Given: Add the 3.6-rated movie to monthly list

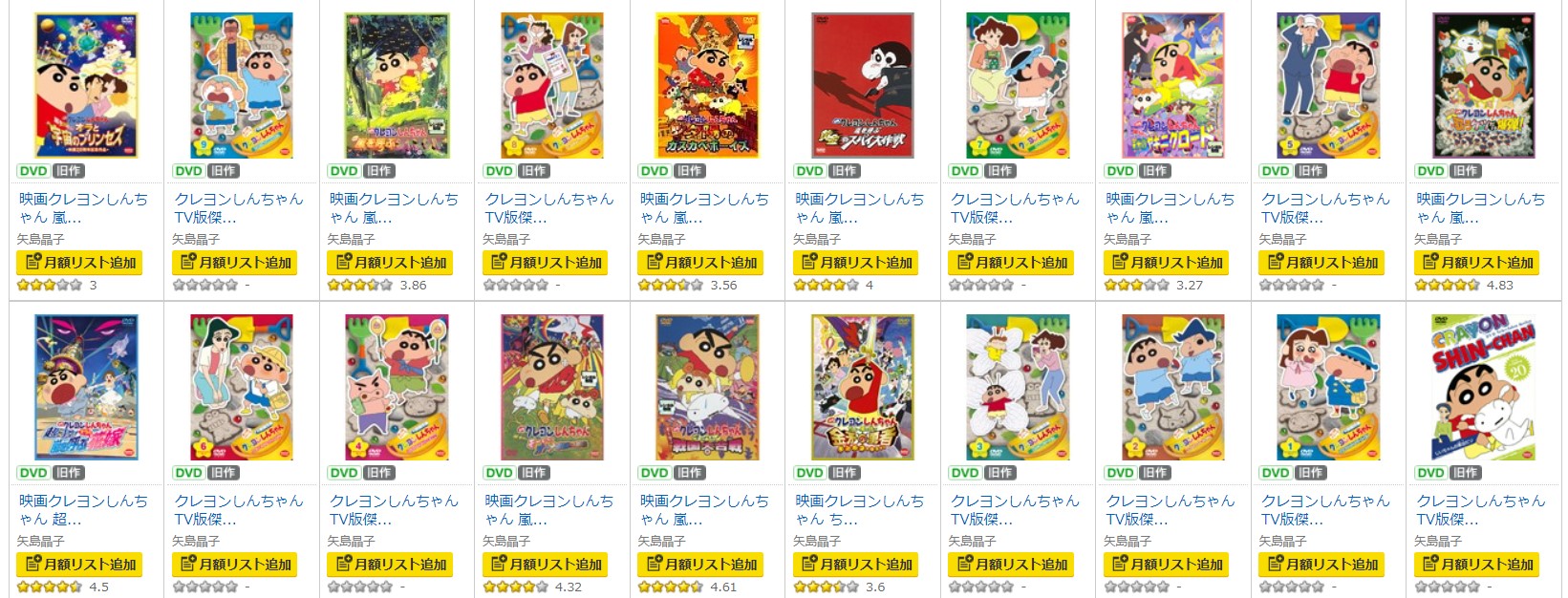Looking at the screenshot, I should click(856, 565).
